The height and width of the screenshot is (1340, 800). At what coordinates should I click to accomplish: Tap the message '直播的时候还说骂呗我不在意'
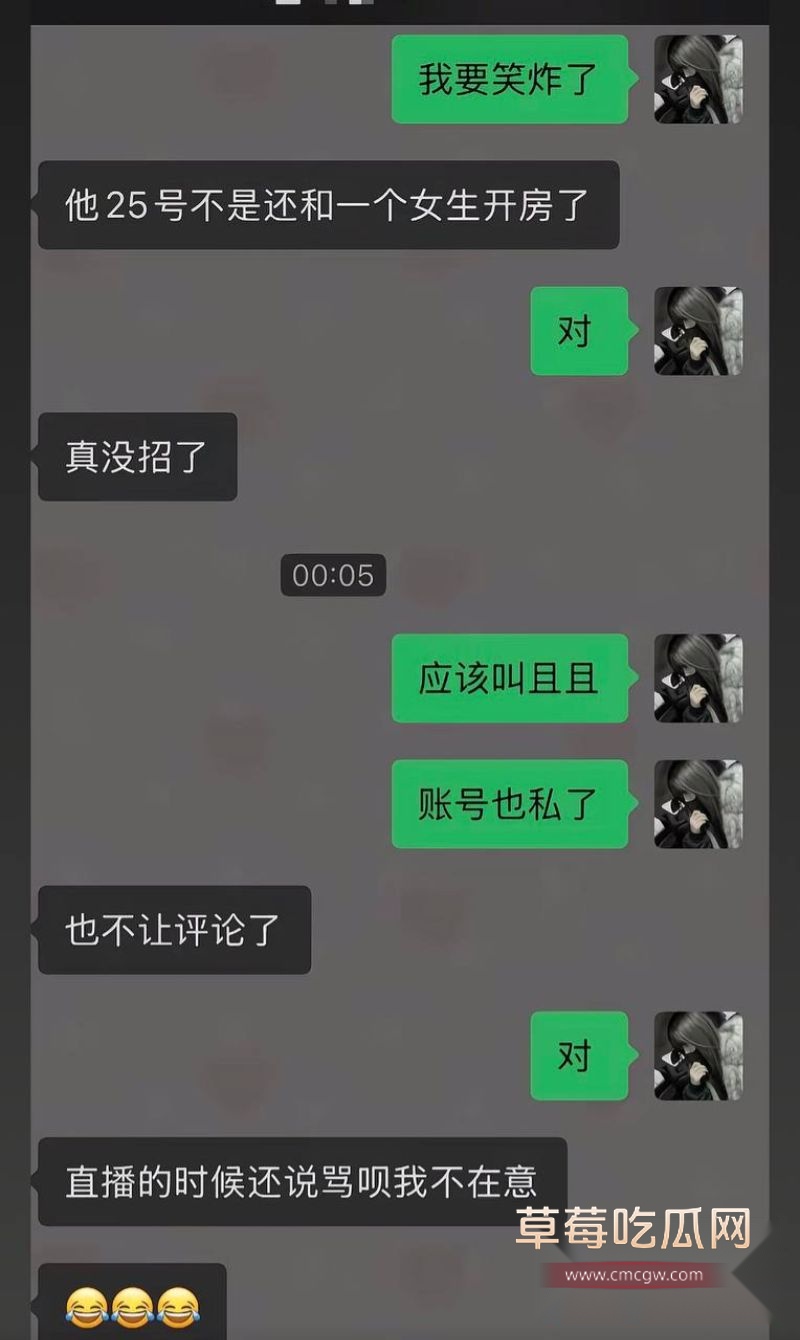point(300,1180)
